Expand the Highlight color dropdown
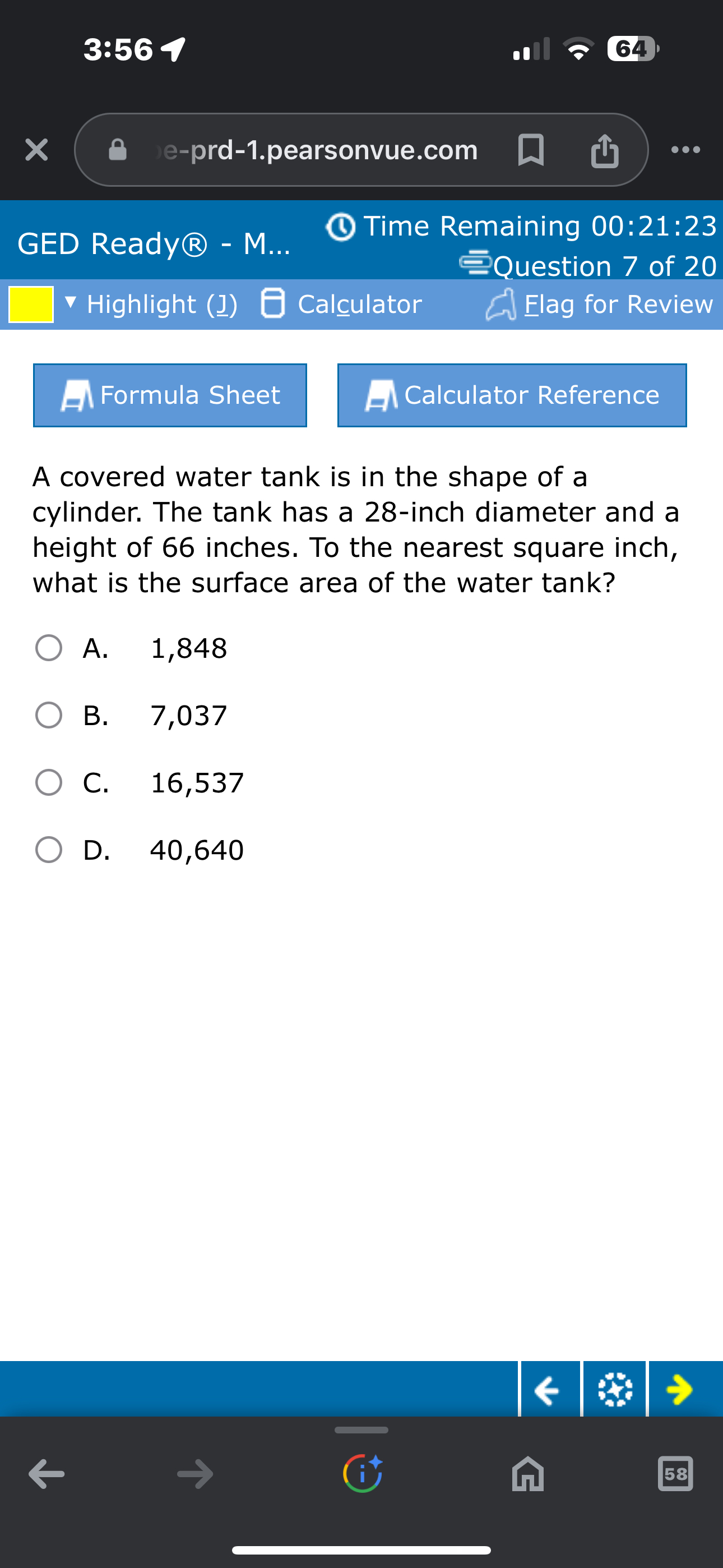723x1568 pixels. point(71,302)
